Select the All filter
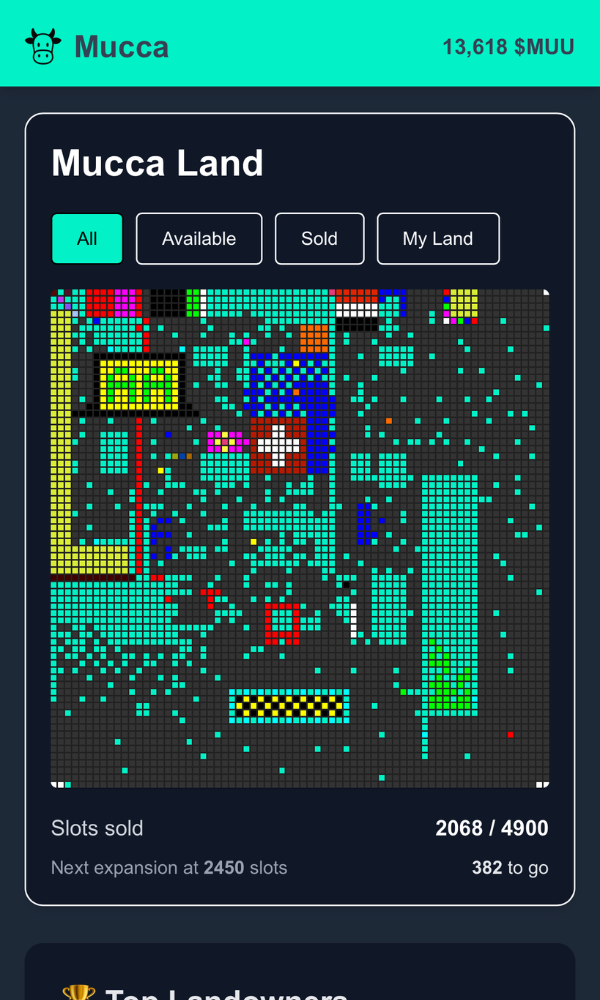The width and height of the screenshot is (600, 1000). click(x=87, y=239)
